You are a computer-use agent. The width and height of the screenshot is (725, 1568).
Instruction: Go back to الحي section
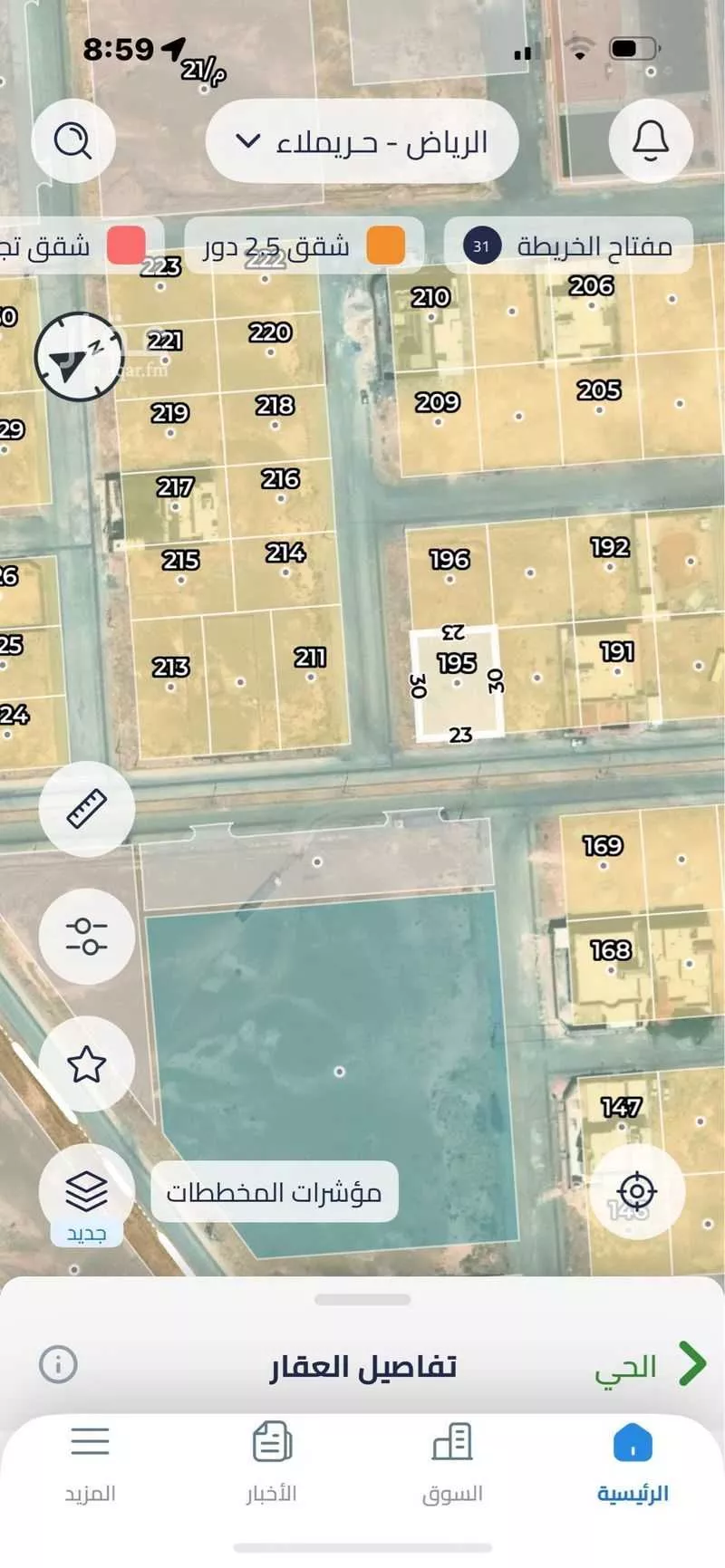(x=648, y=1366)
